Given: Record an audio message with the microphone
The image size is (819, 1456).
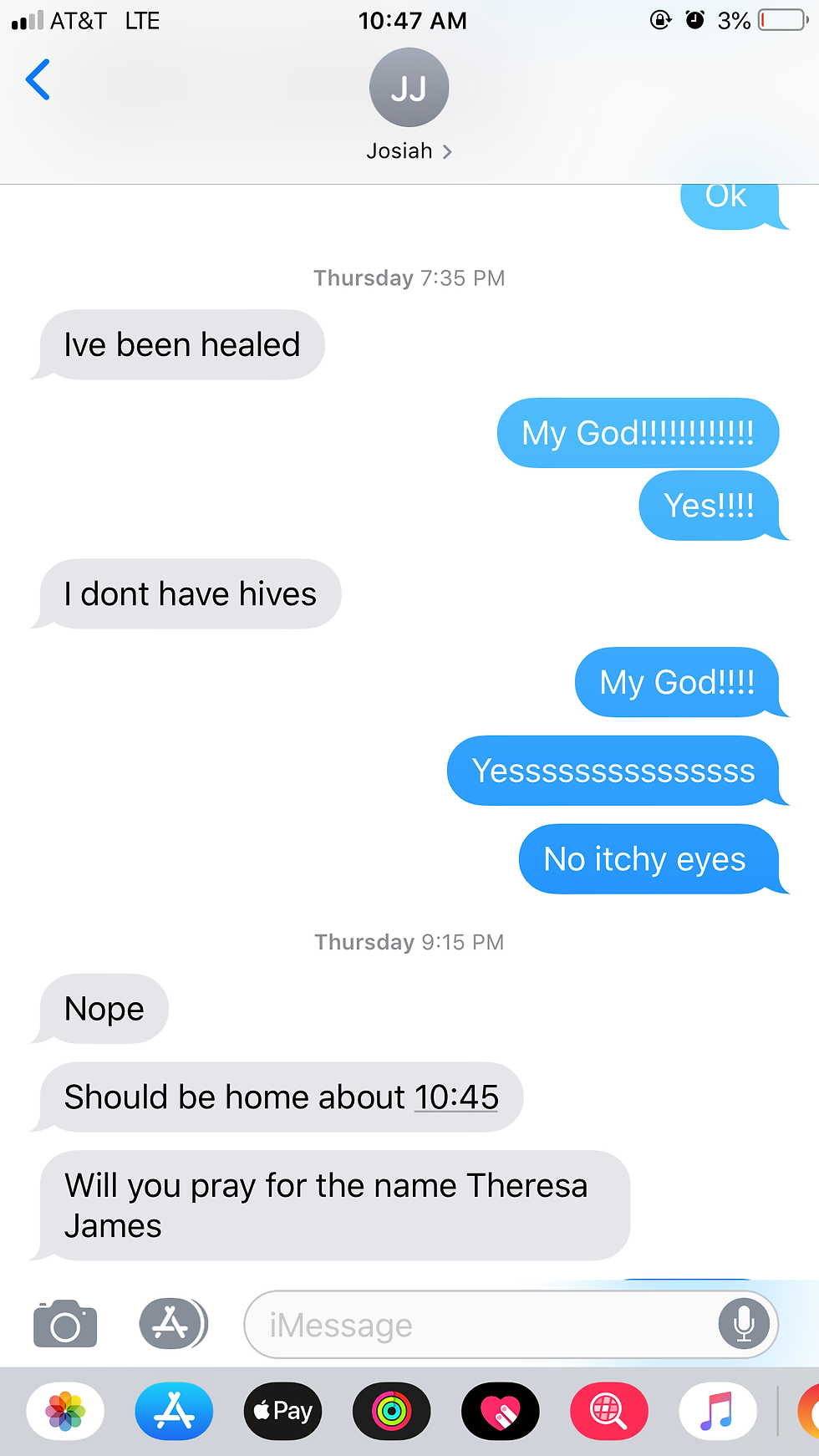Looking at the screenshot, I should pos(743,1324).
